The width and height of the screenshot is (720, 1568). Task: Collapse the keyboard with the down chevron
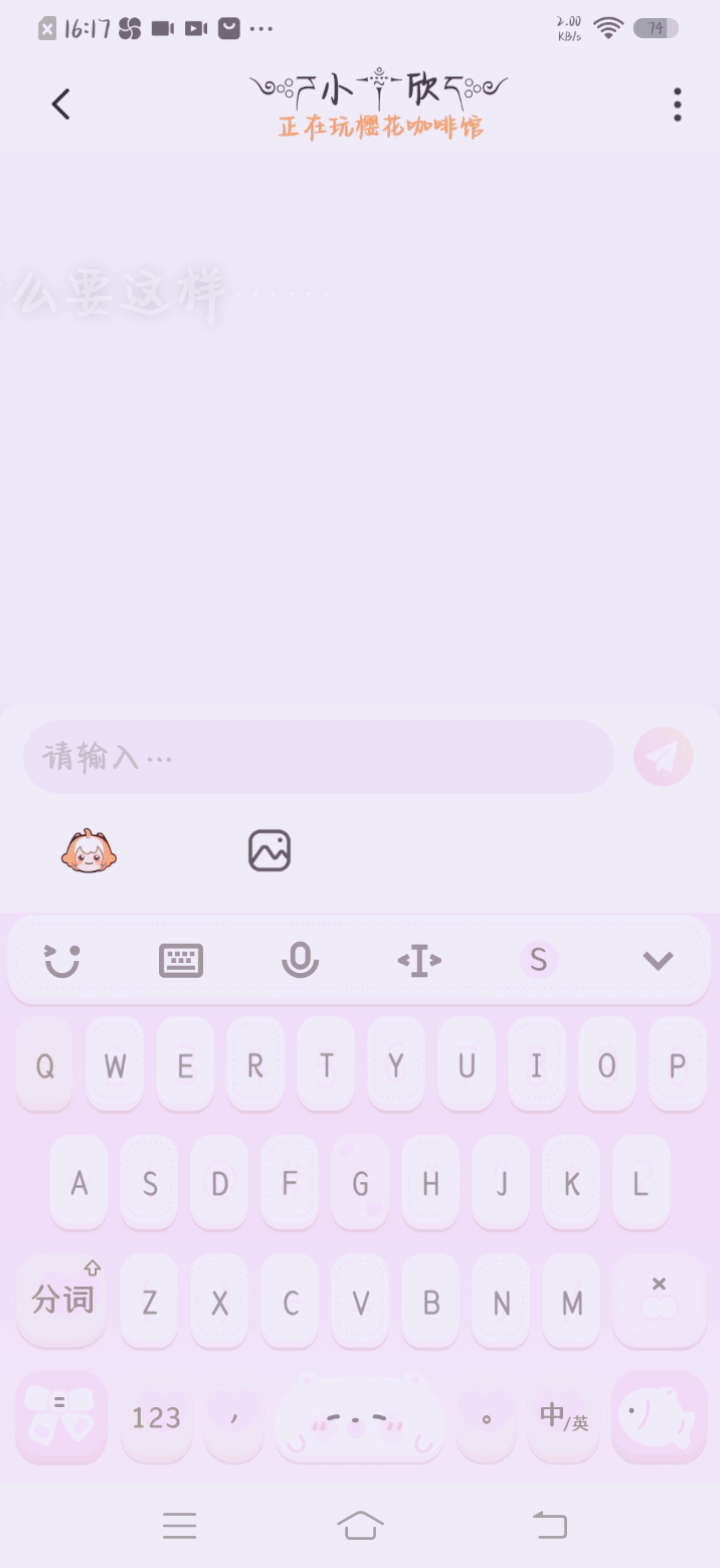[x=657, y=961]
